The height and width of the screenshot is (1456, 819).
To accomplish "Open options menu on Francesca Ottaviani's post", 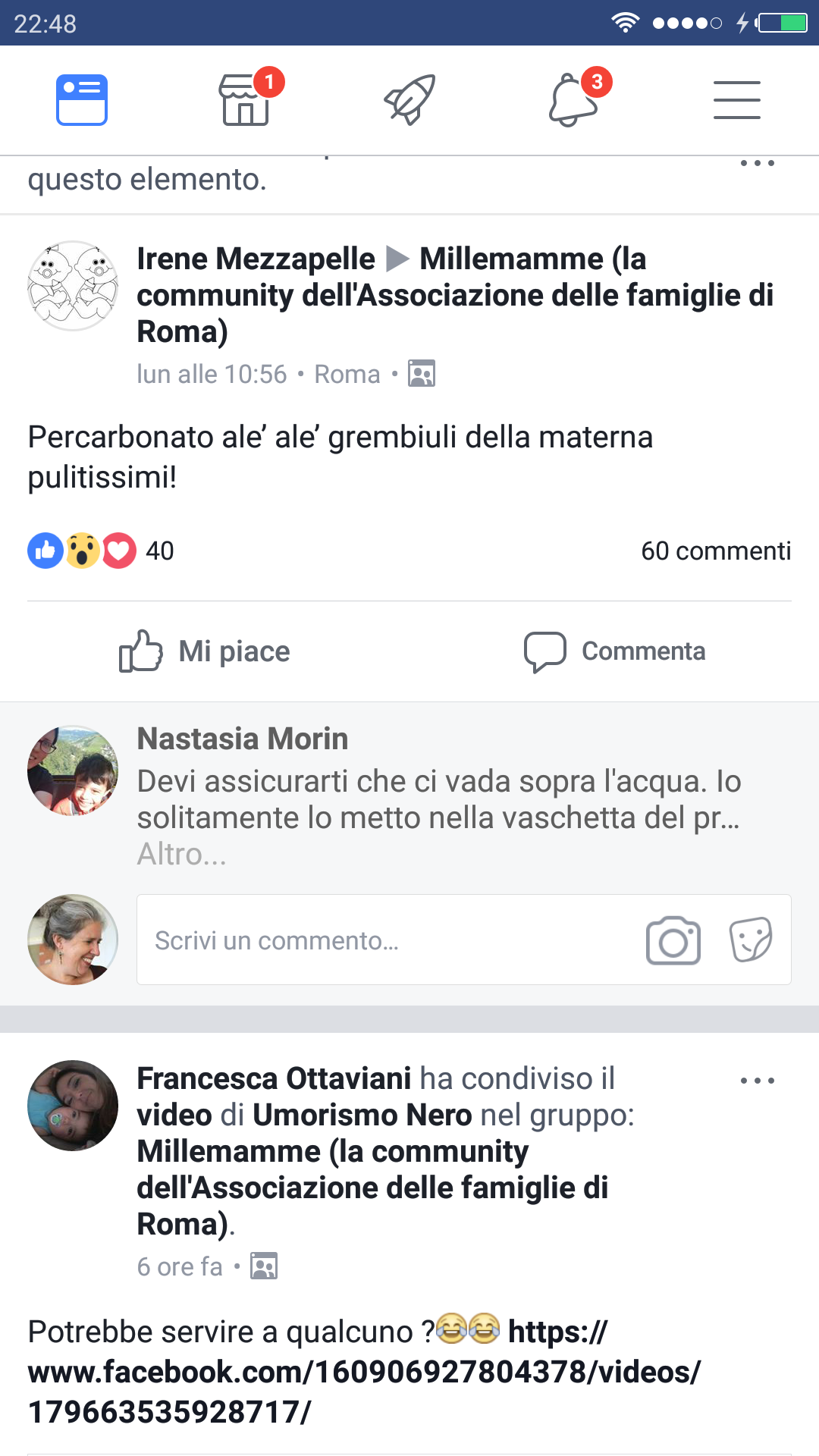I will coord(757,1081).
